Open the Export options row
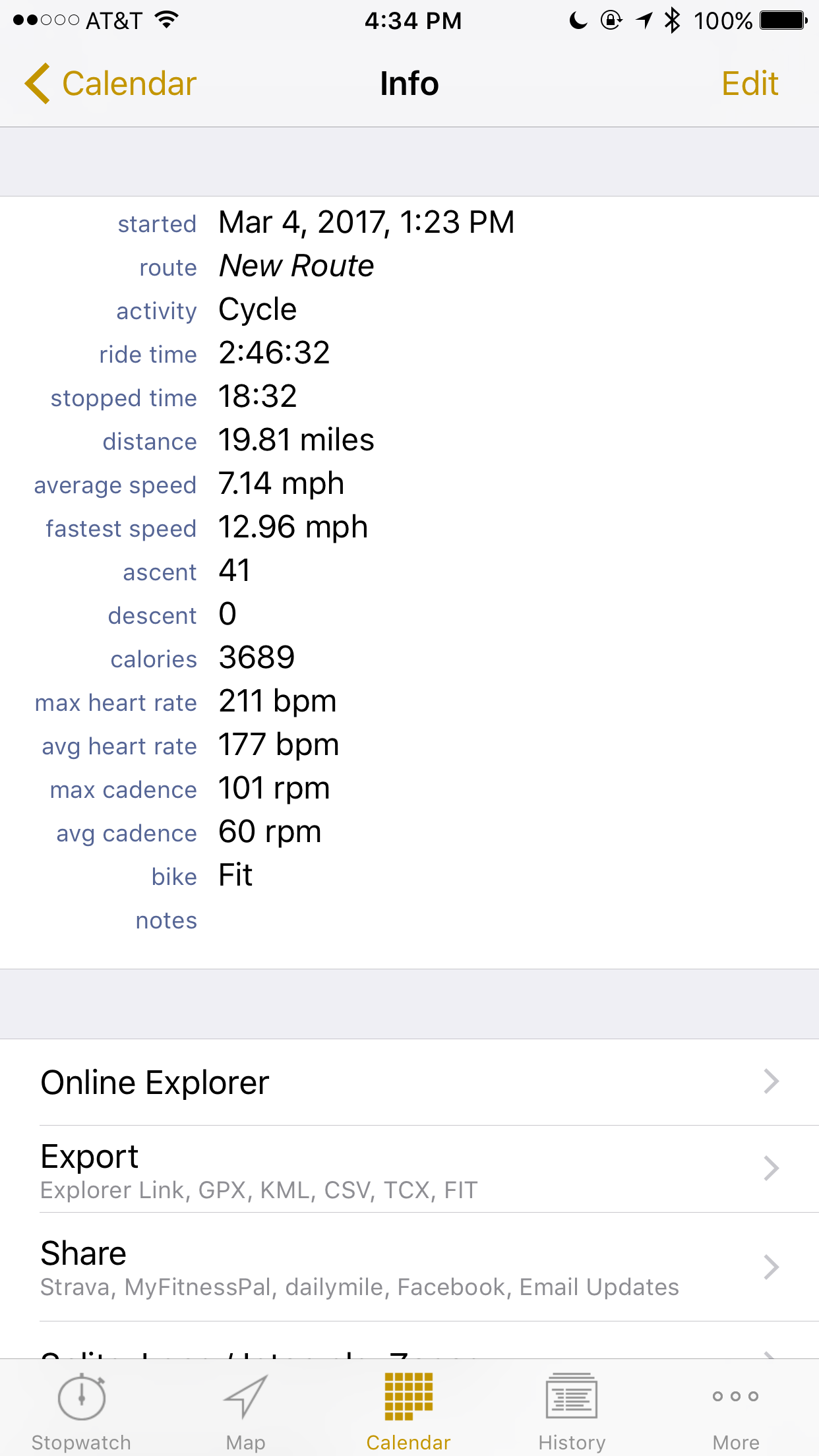819x1456 pixels. coord(409,1169)
